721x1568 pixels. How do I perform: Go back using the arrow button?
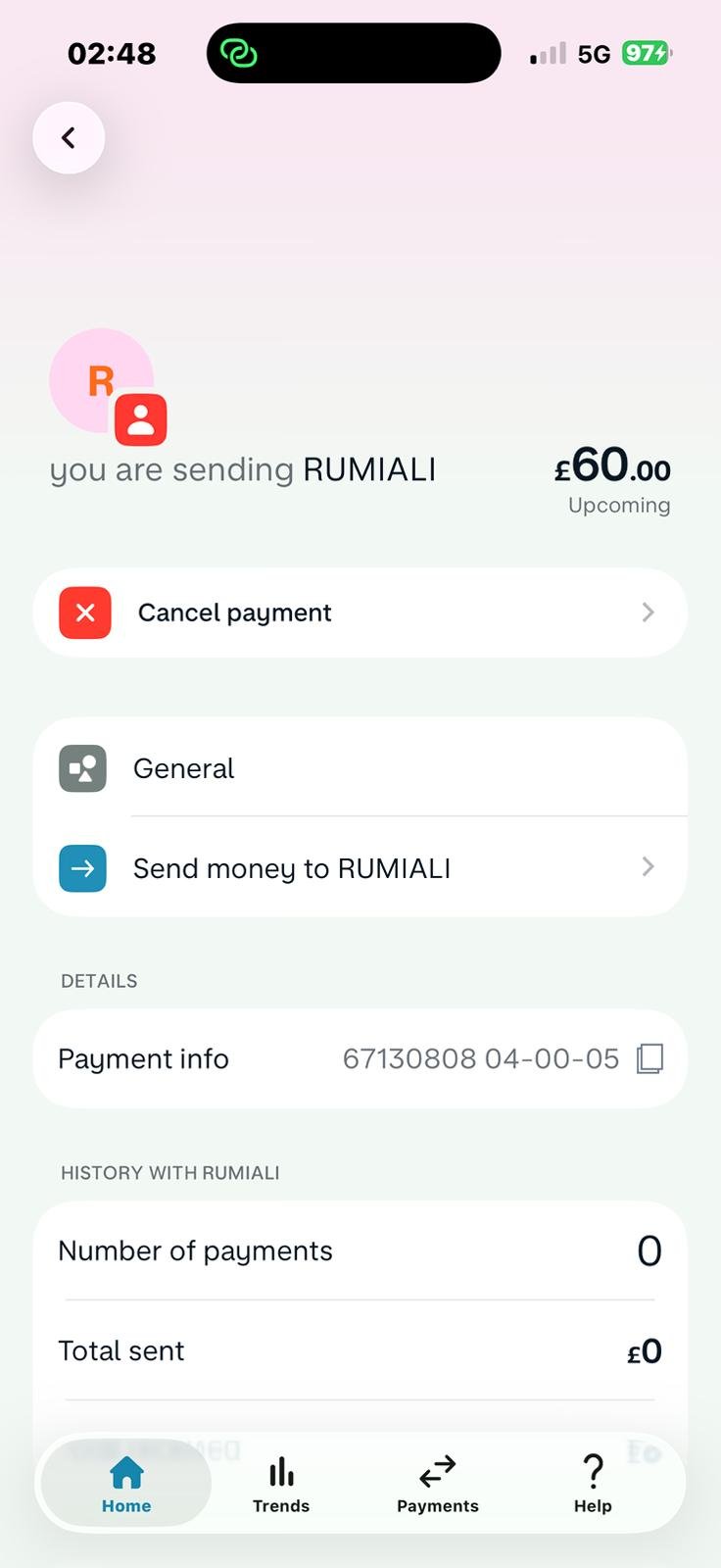pyautogui.click(x=69, y=138)
